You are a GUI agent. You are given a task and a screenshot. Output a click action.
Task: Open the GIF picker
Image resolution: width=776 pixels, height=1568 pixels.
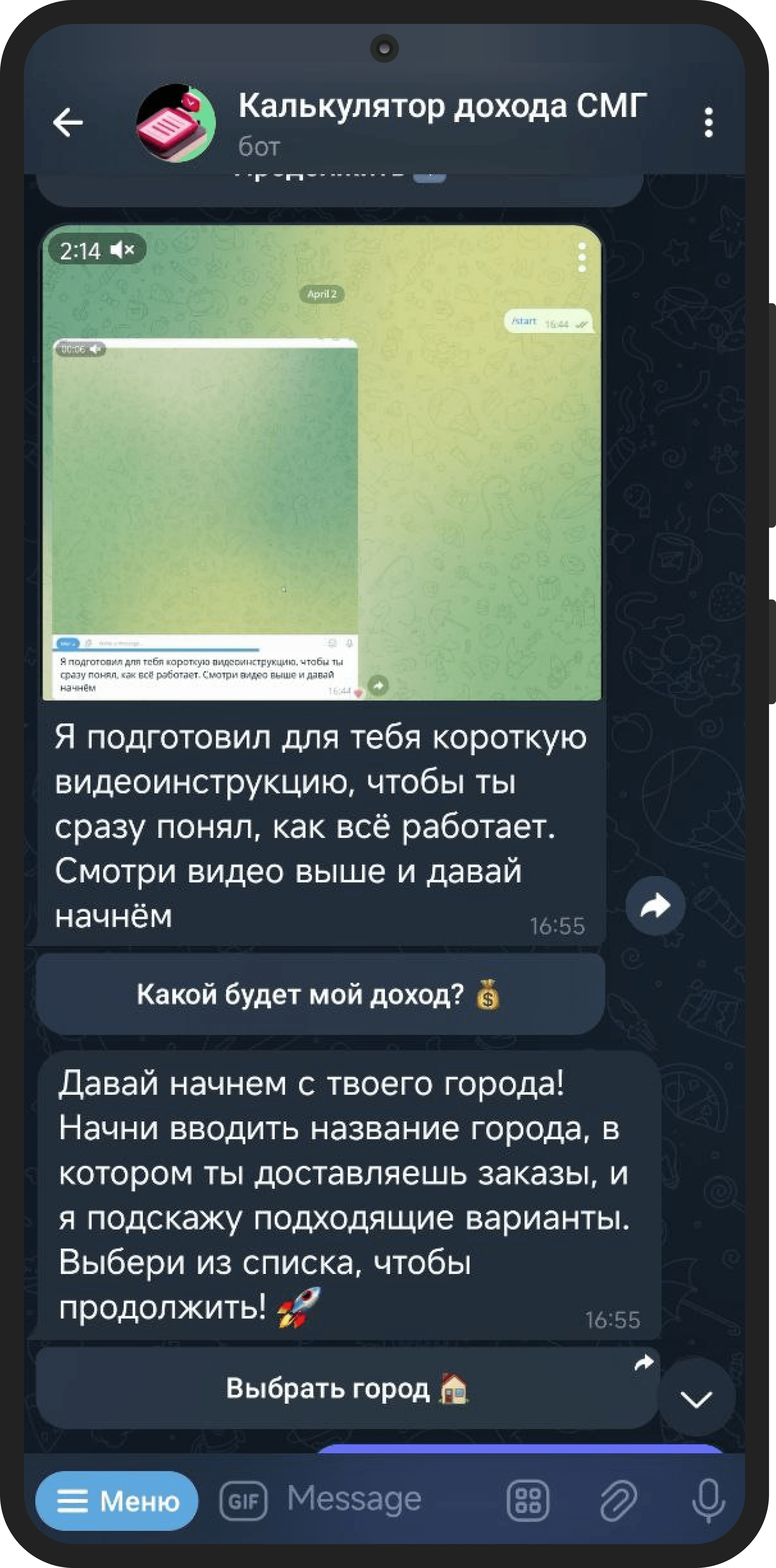(x=243, y=1501)
